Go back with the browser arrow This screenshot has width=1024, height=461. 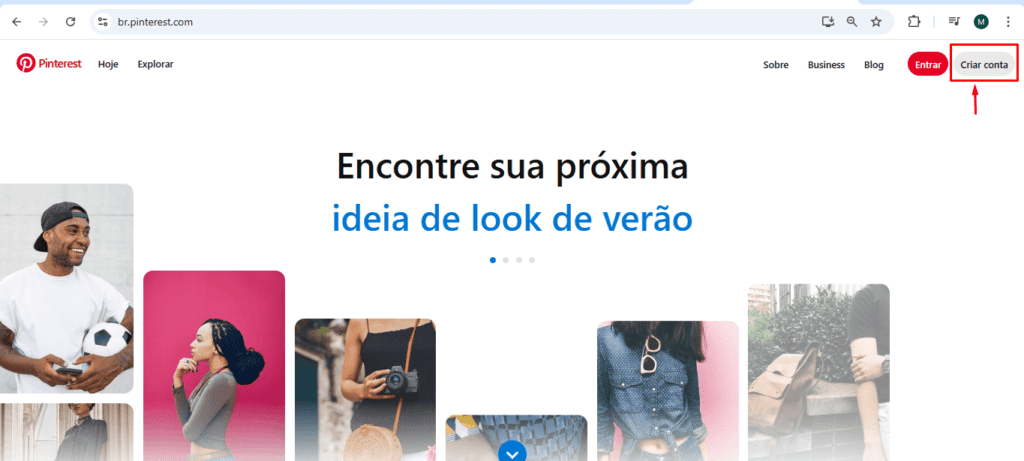[16, 21]
